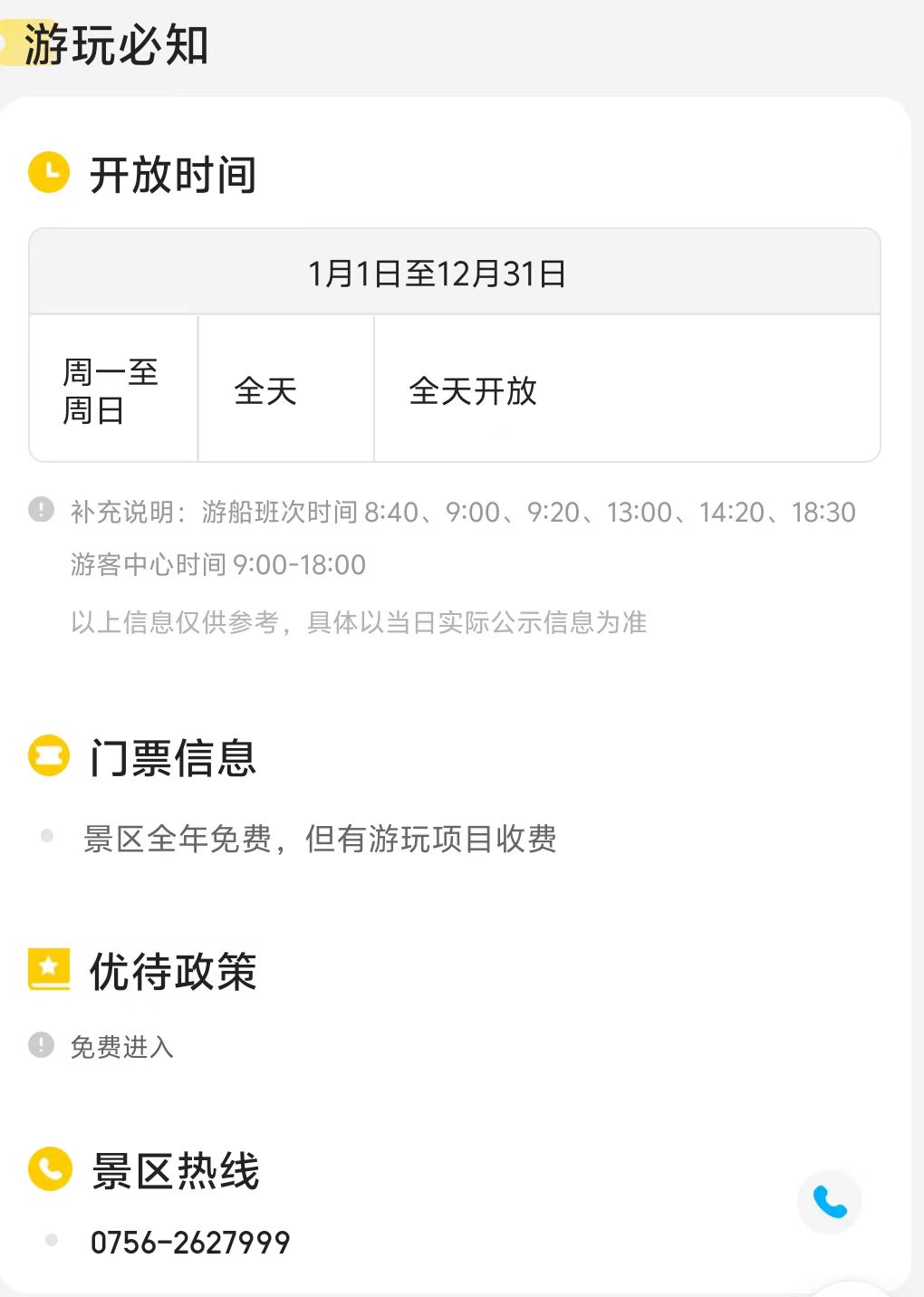Select the 门票信息 section heading

coord(172,757)
